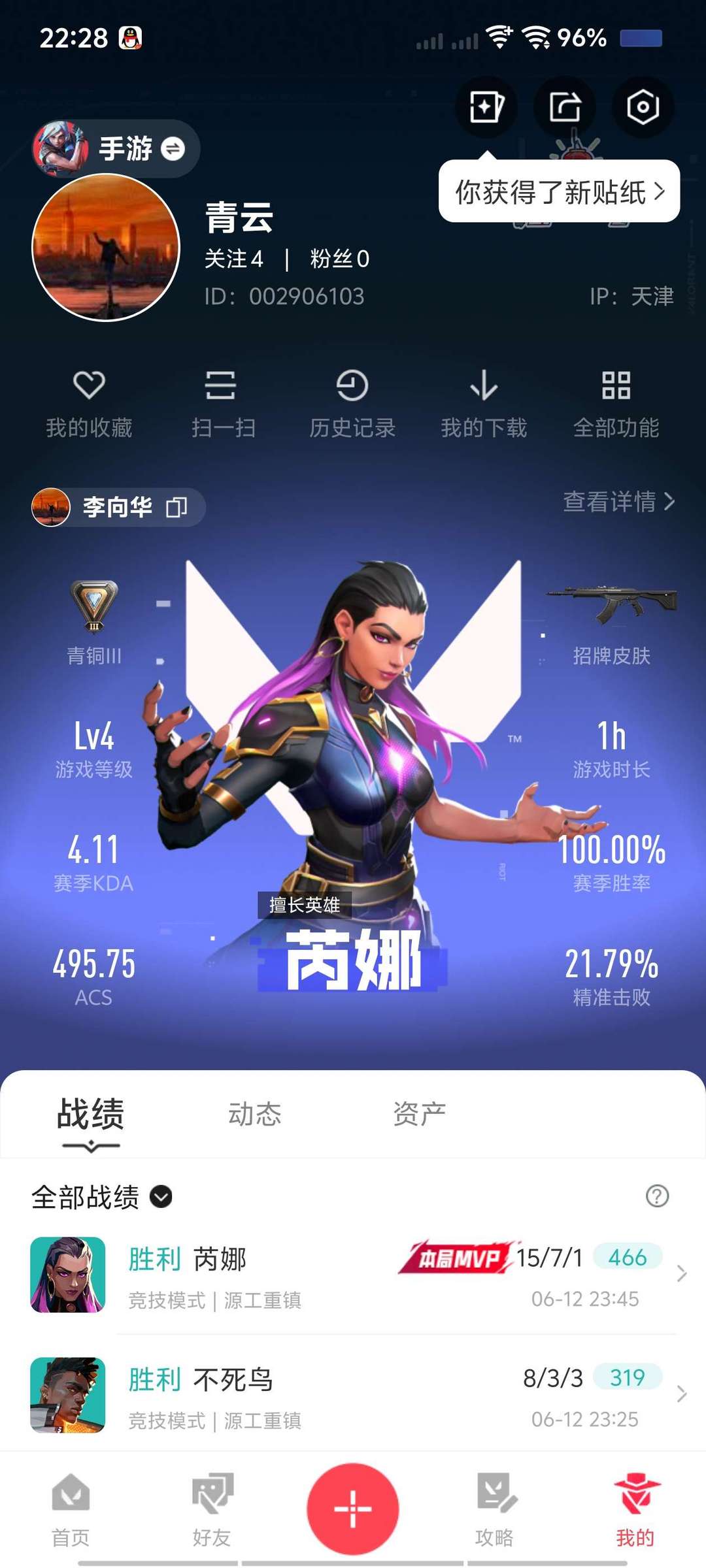706x1568 pixels.
Task: Open 我的收藏 favorites
Action: click(89, 404)
